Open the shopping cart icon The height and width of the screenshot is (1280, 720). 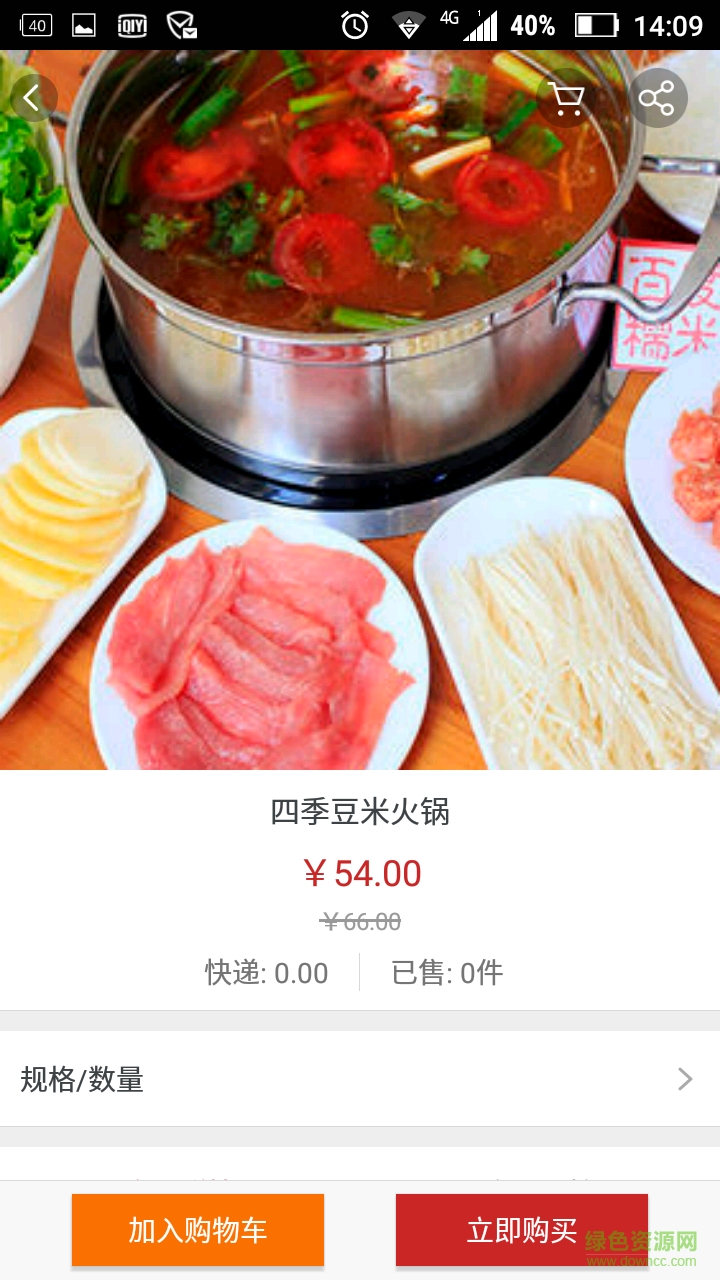567,98
